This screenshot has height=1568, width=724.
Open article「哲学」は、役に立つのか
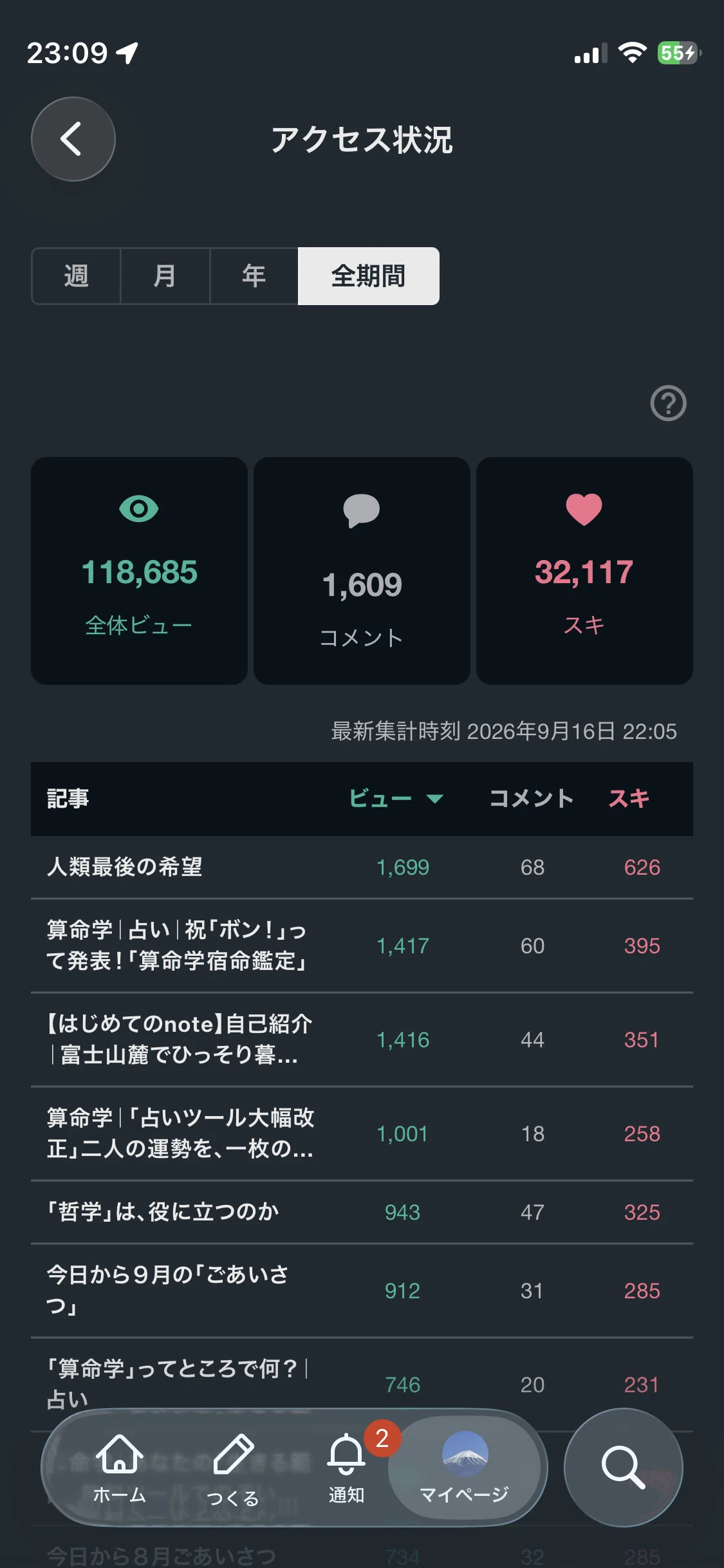point(362,1212)
